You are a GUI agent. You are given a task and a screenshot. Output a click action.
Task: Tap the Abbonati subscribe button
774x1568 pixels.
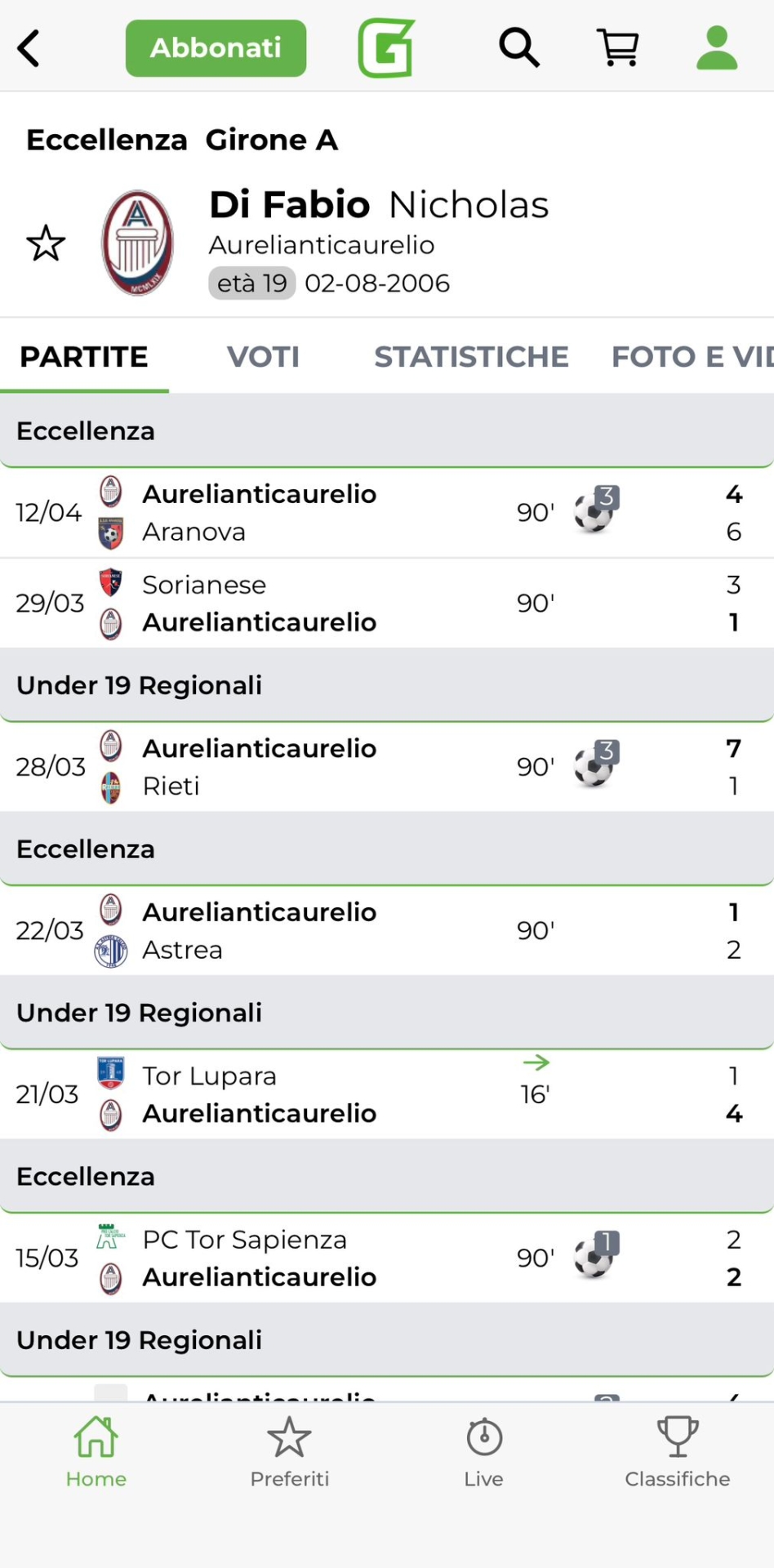216,48
